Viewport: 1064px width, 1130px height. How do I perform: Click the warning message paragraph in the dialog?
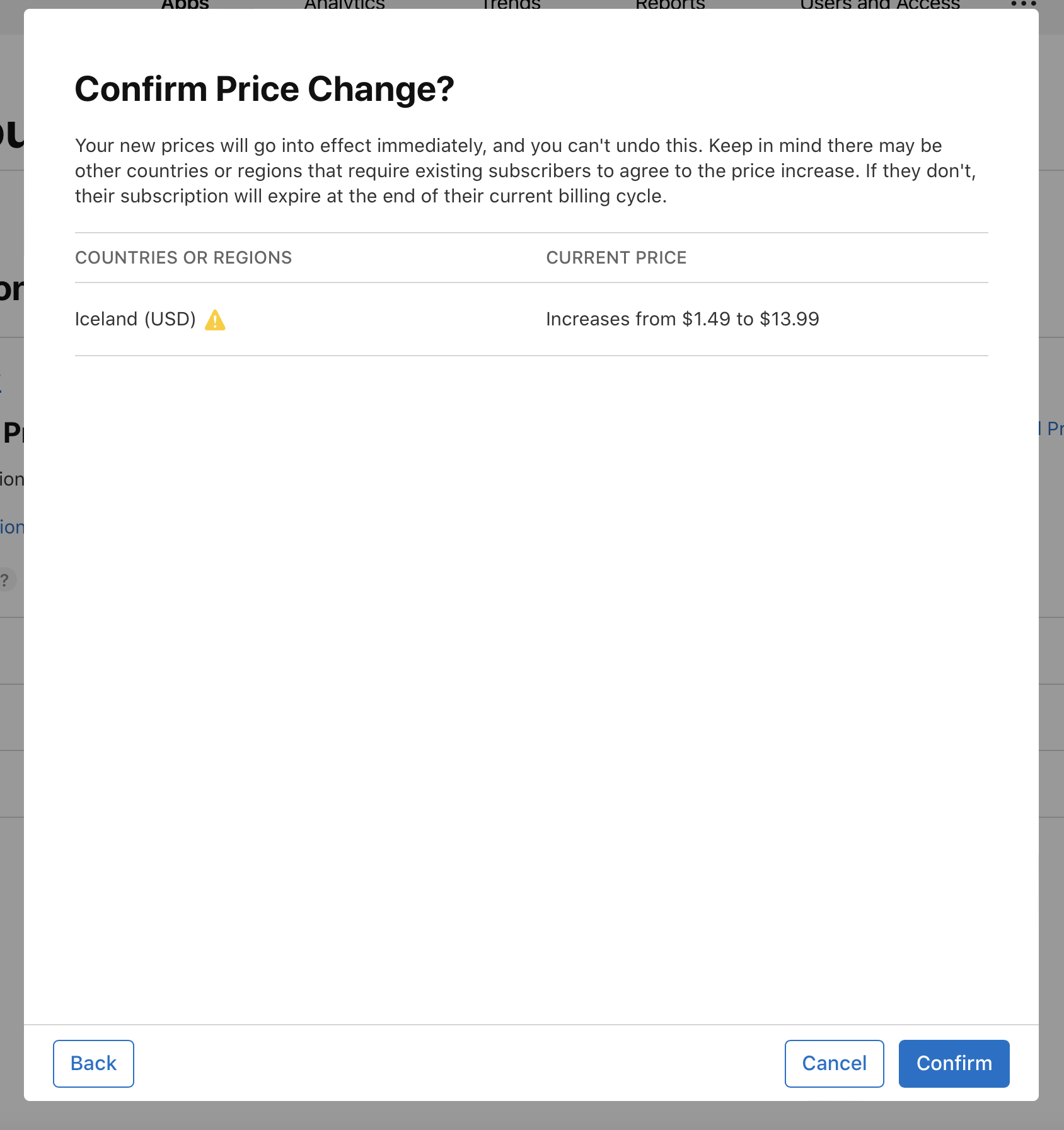pyautogui.click(x=524, y=170)
